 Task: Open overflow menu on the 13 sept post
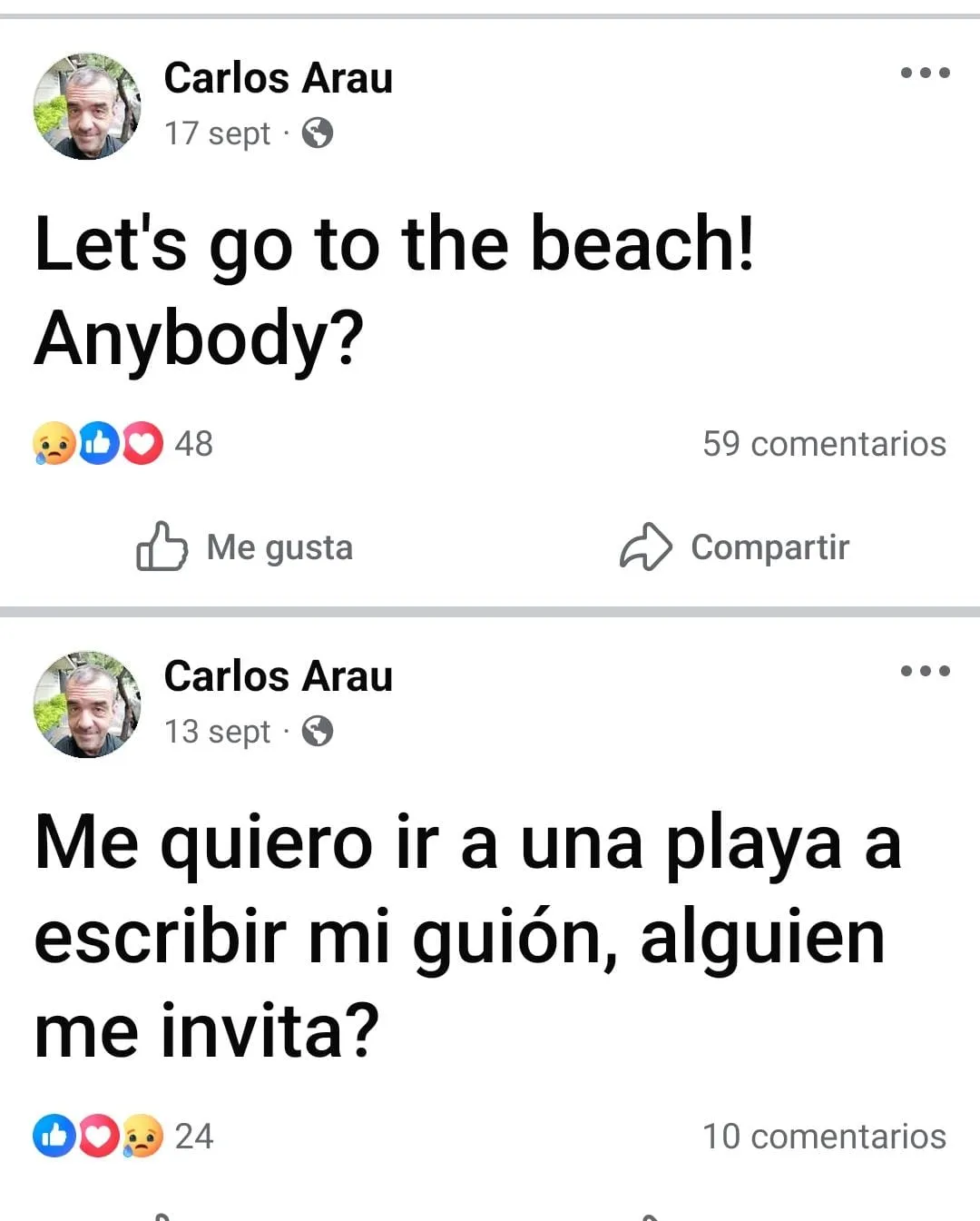pos(925,671)
